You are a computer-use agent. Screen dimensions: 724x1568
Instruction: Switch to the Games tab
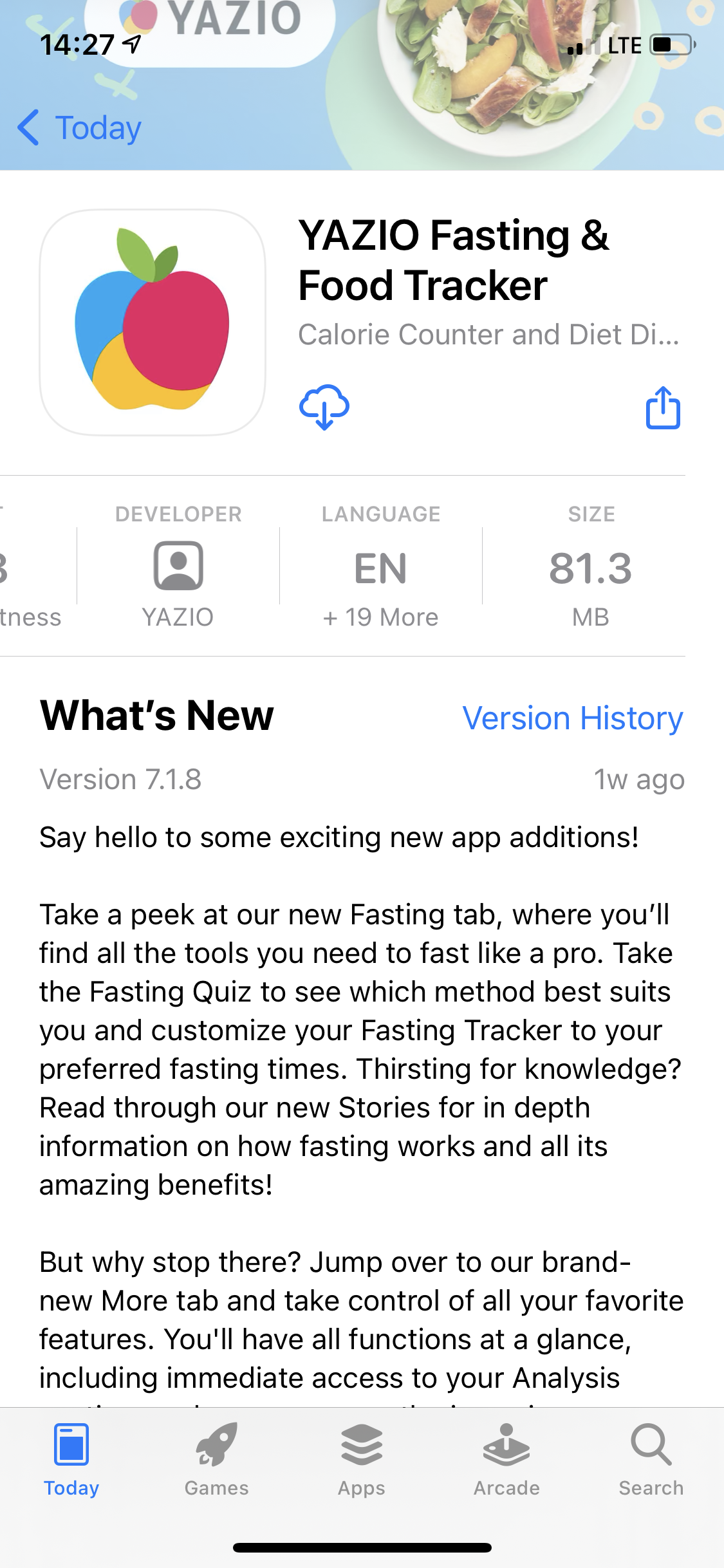coord(216,1460)
